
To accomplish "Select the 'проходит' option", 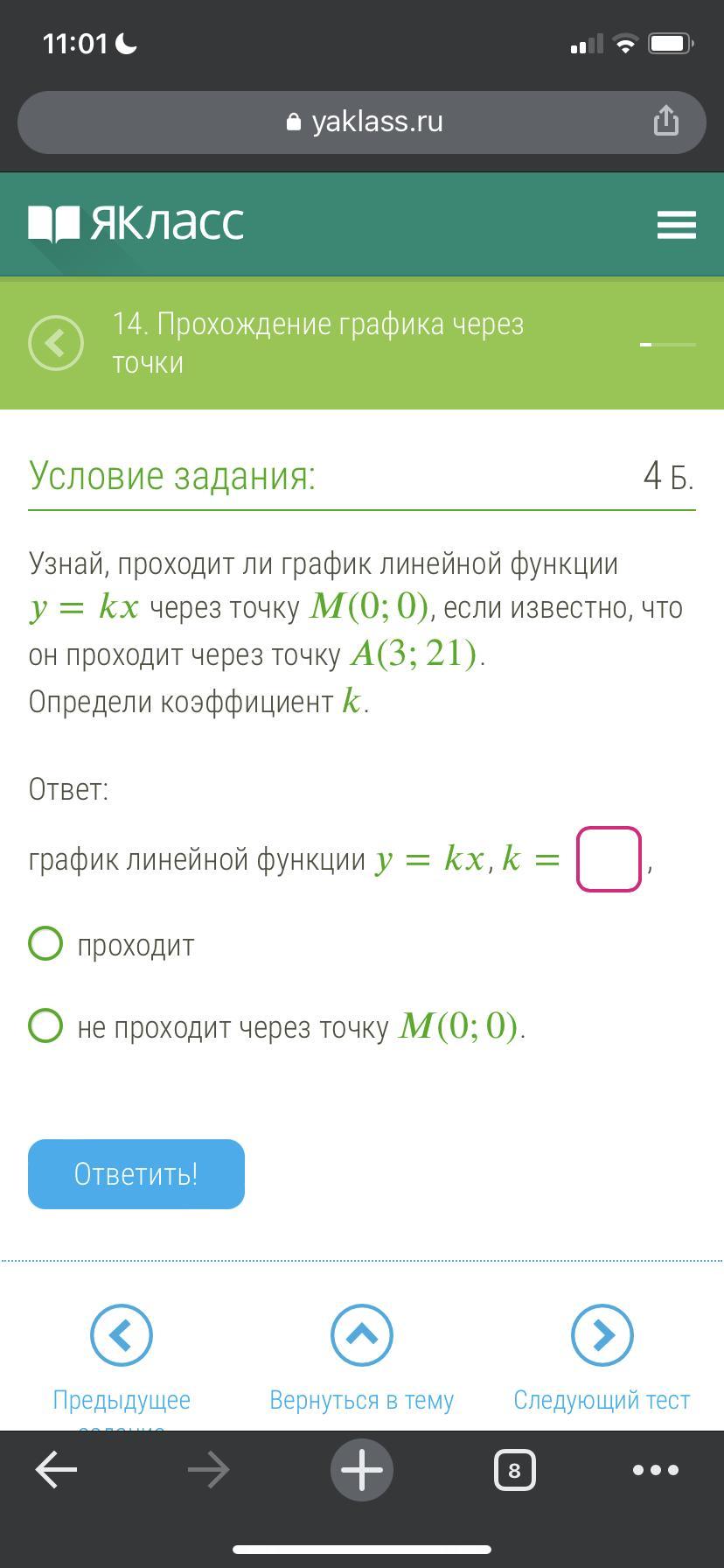I will pos(46,944).
